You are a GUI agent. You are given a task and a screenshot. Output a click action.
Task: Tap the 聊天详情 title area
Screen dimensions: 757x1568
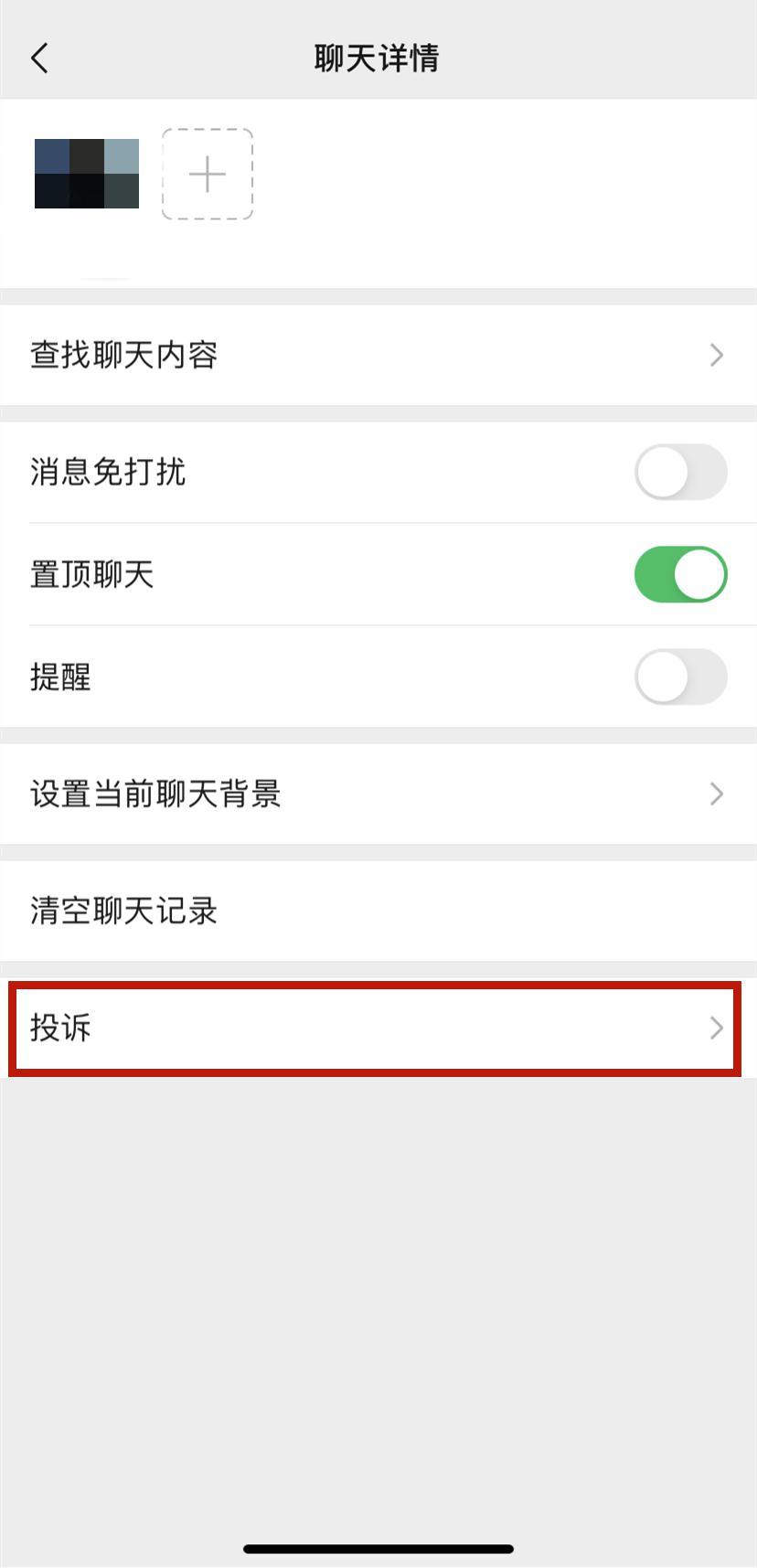click(x=378, y=57)
